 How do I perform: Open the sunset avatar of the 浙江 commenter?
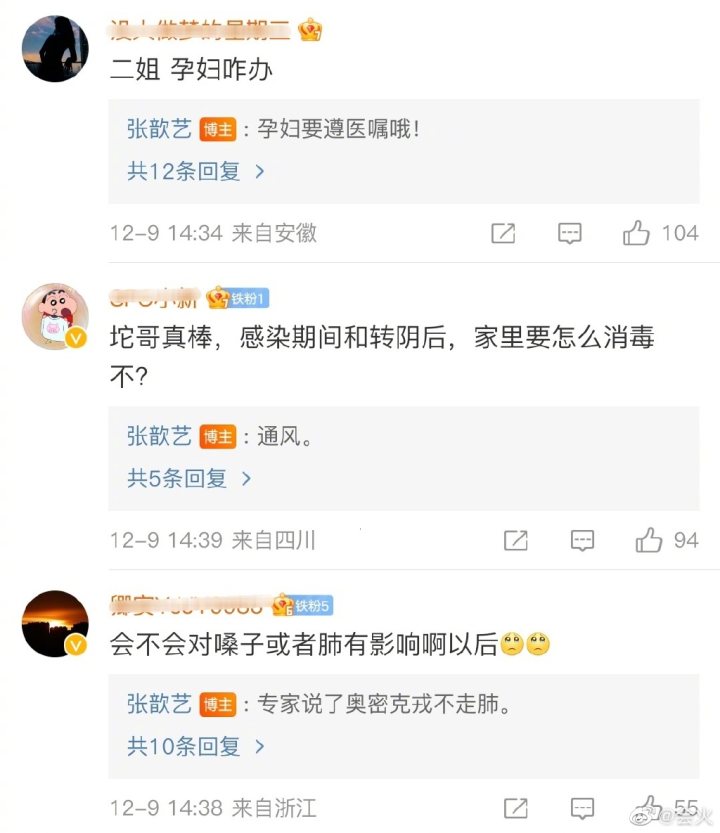coord(55,623)
